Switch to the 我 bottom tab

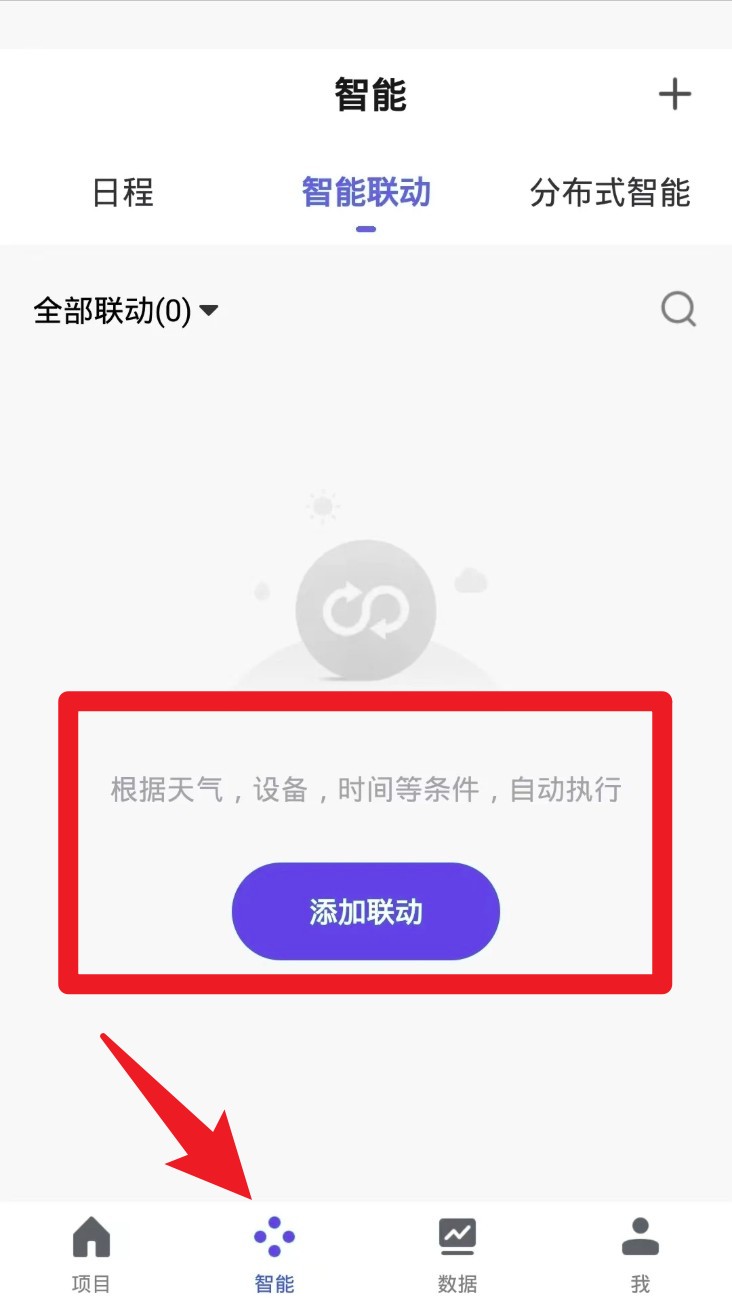click(x=640, y=1254)
